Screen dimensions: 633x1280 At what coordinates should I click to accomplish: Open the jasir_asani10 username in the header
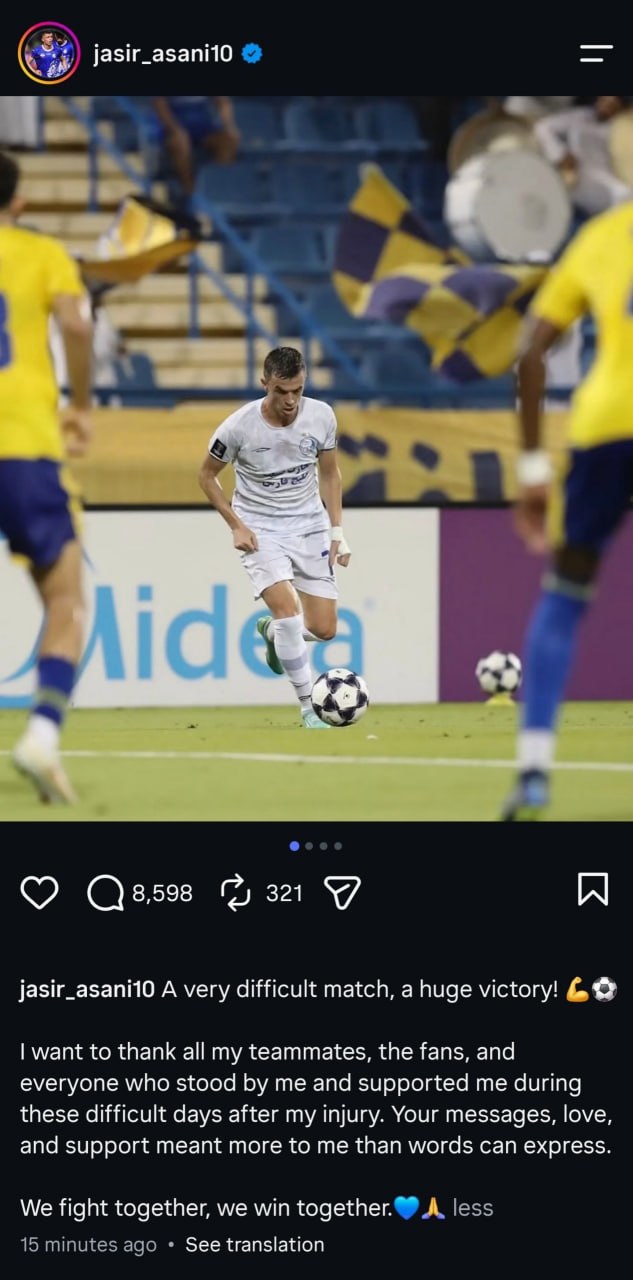point(163,54)
